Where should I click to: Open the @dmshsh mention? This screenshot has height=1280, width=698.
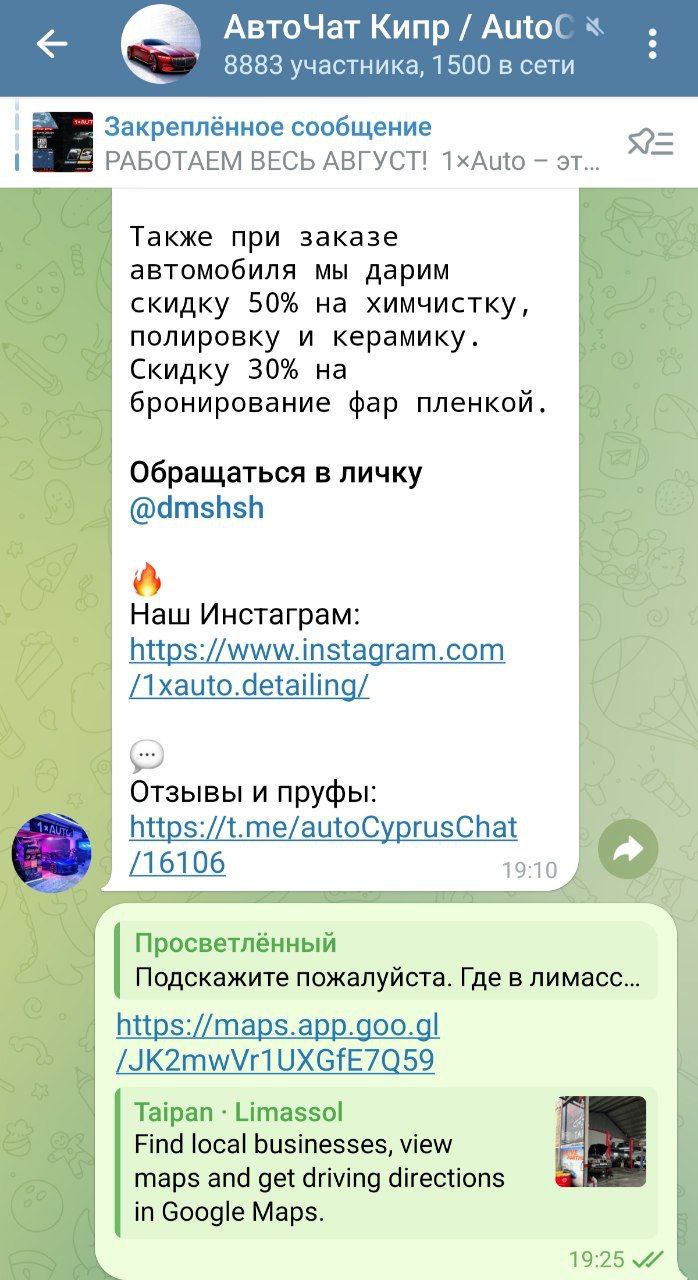(x=197, y=508)
